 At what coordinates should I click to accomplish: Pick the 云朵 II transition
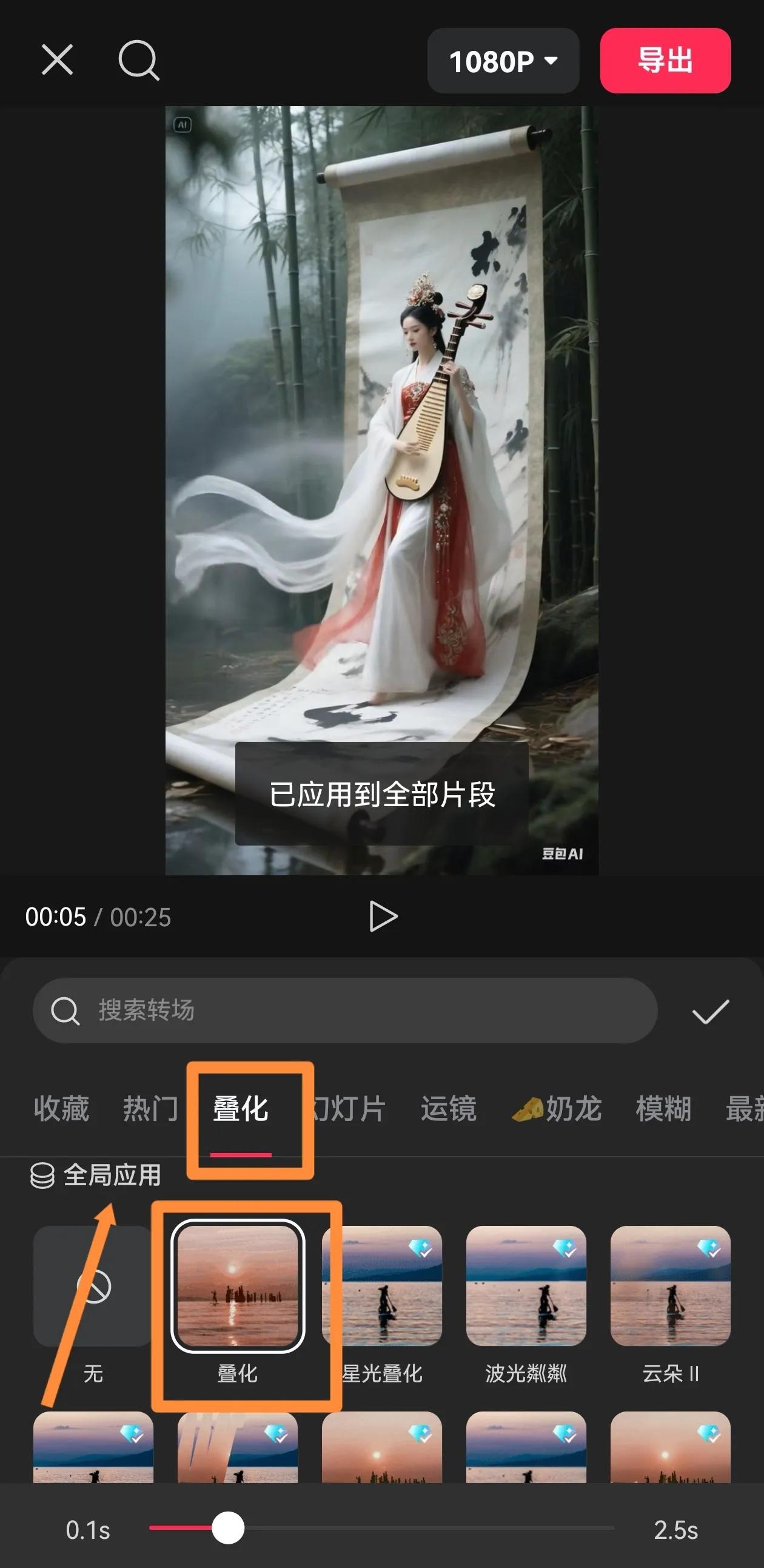pyautogui.click(x=671, y=1285)
